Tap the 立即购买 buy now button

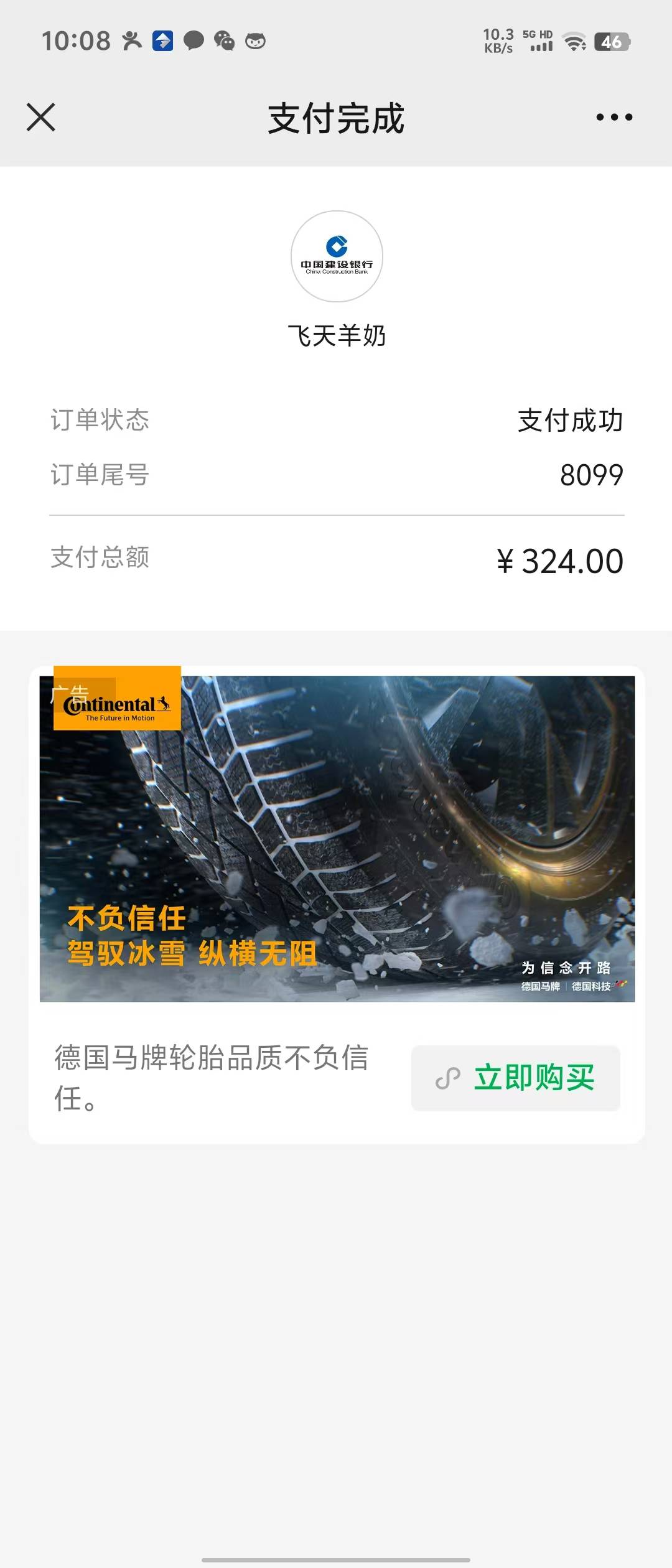point(516,1078)
